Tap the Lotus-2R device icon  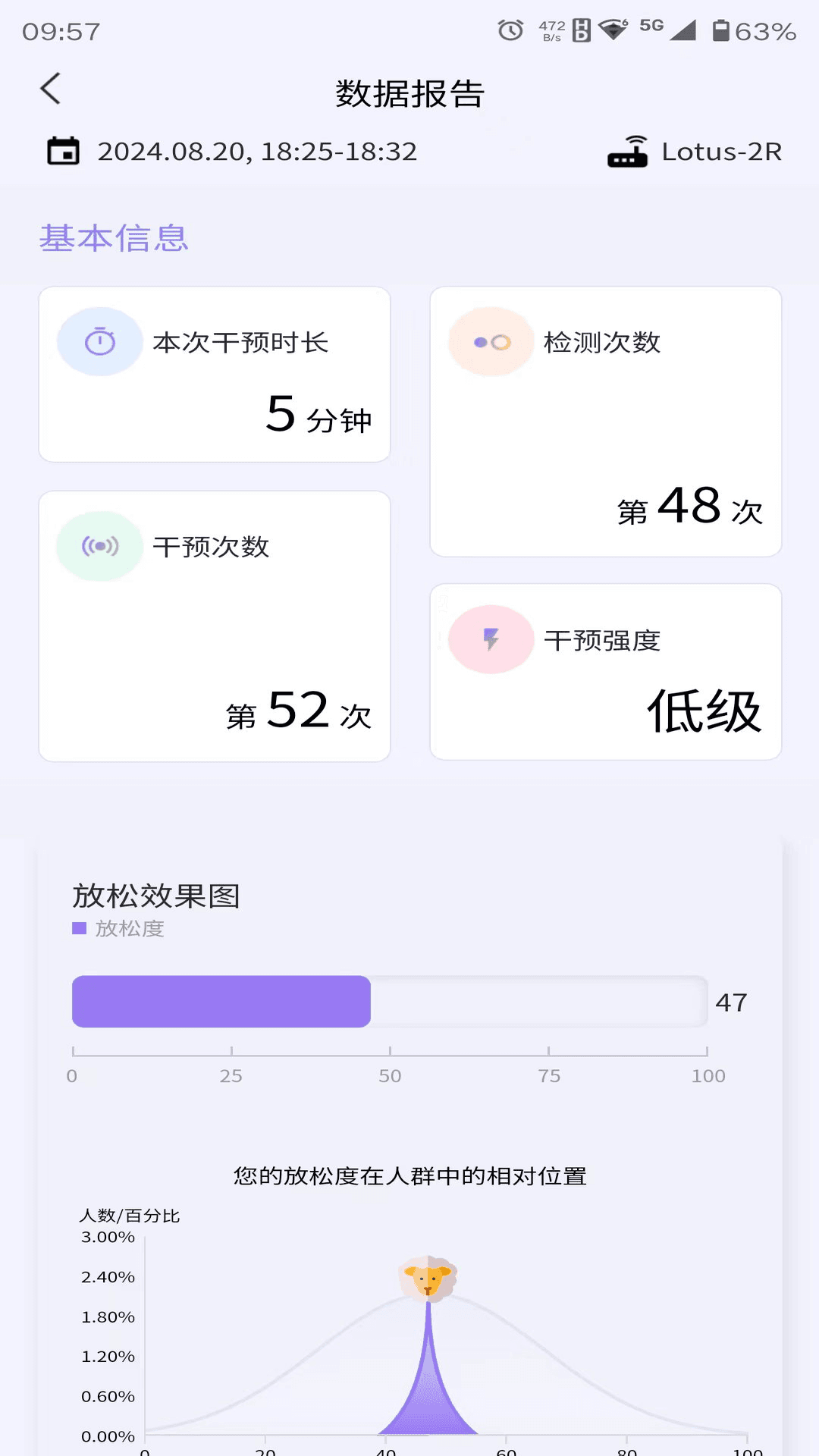click(628, 151)
